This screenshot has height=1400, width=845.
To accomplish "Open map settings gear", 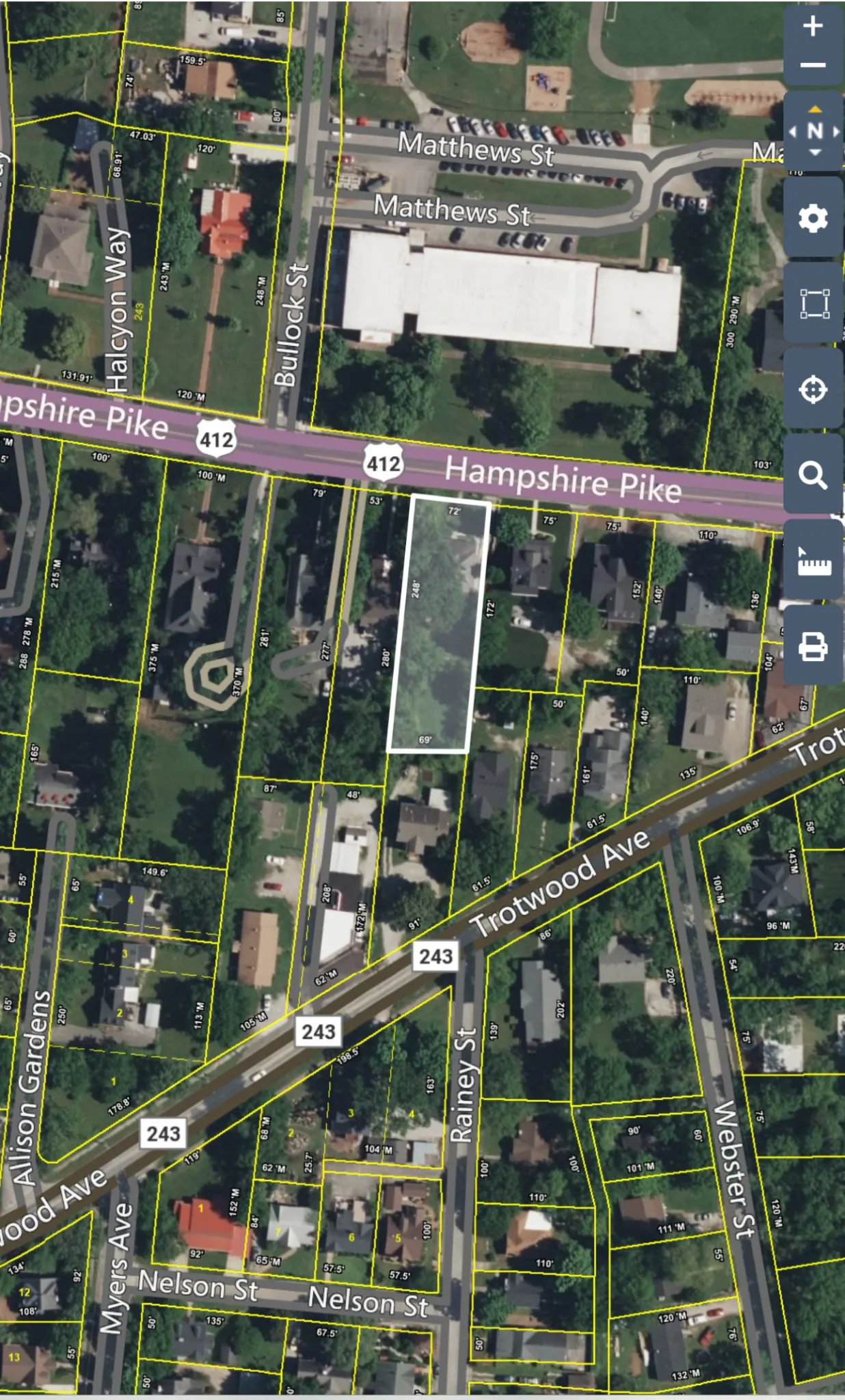I will [813, 218].
